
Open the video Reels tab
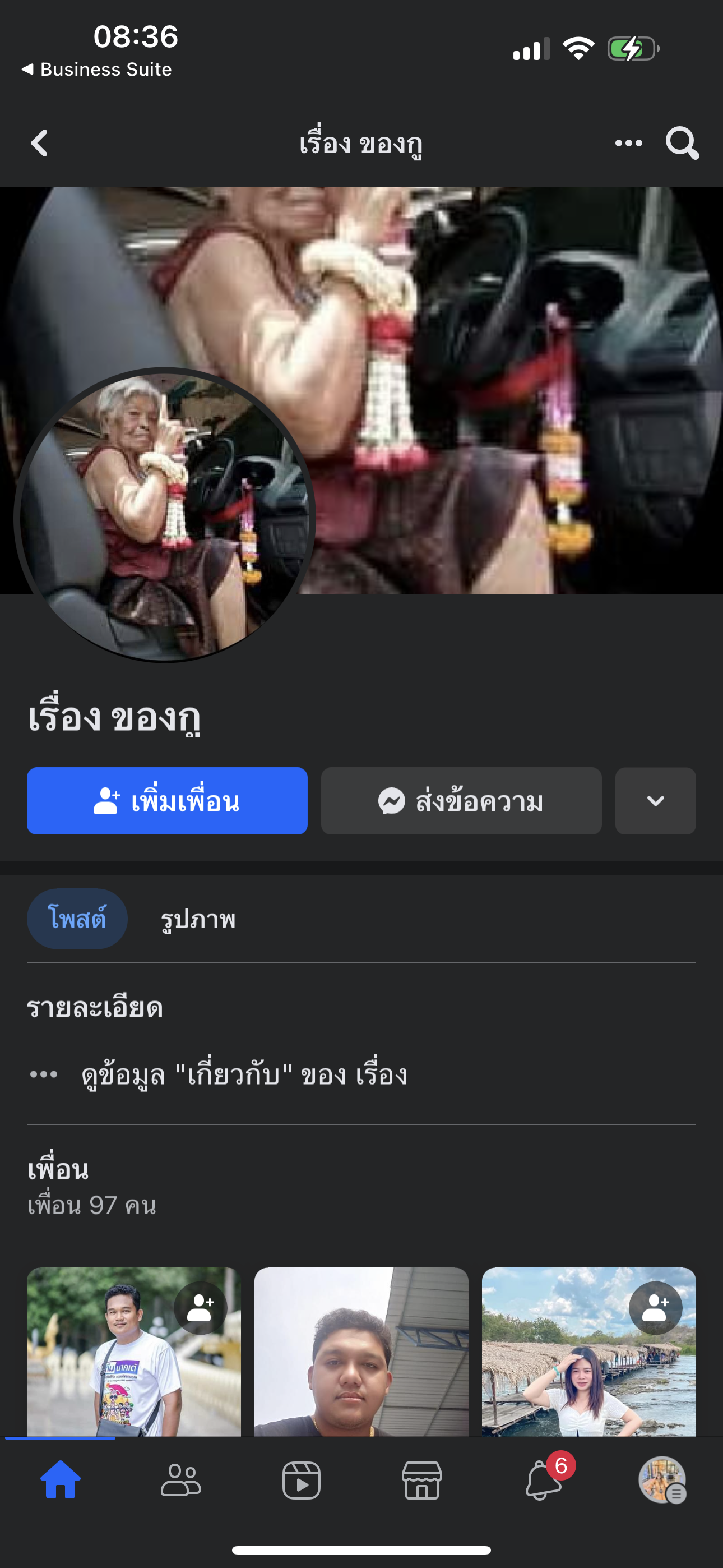click(x=302, y=1481)
